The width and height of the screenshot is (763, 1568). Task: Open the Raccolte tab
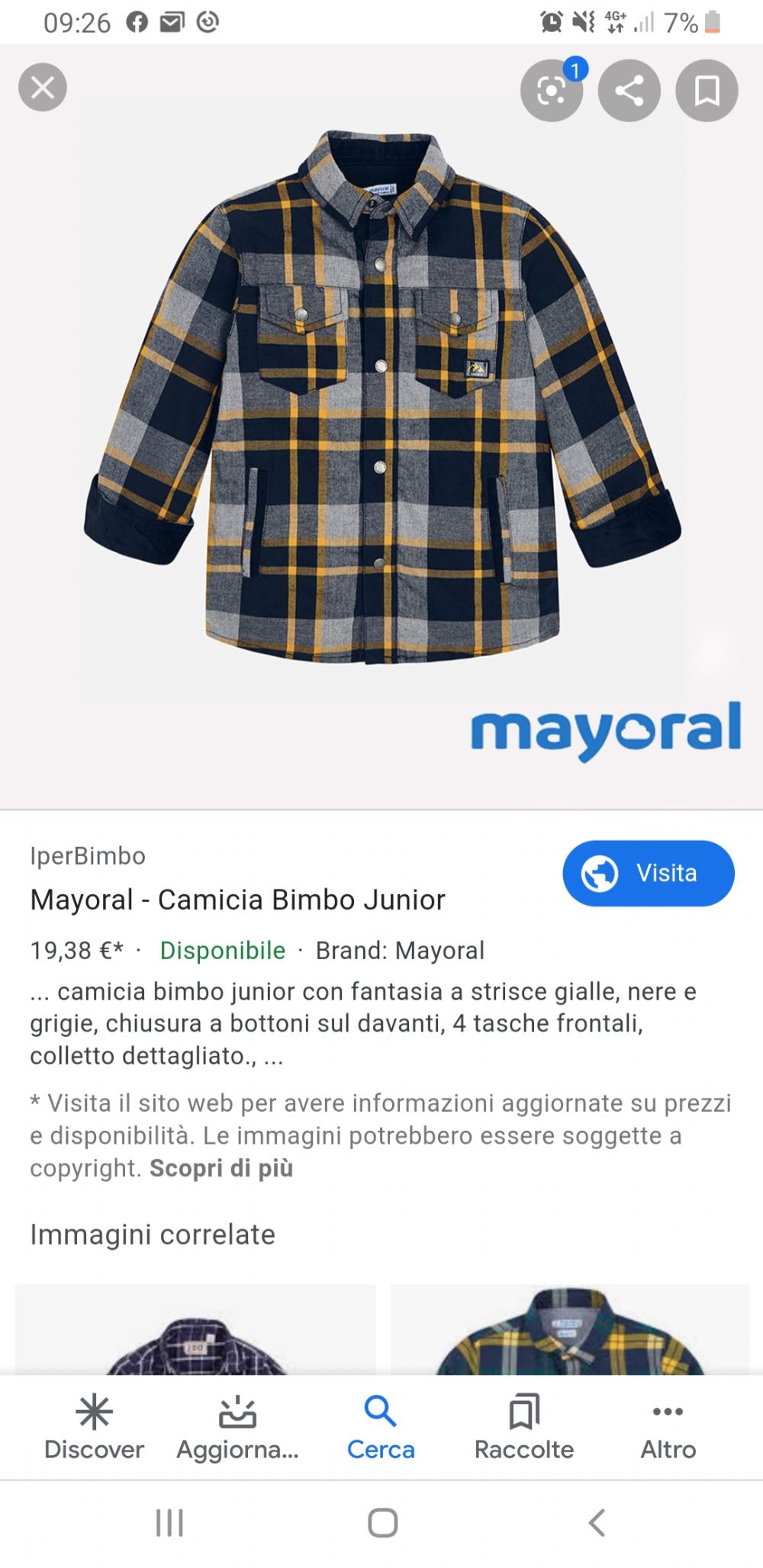524,1427
